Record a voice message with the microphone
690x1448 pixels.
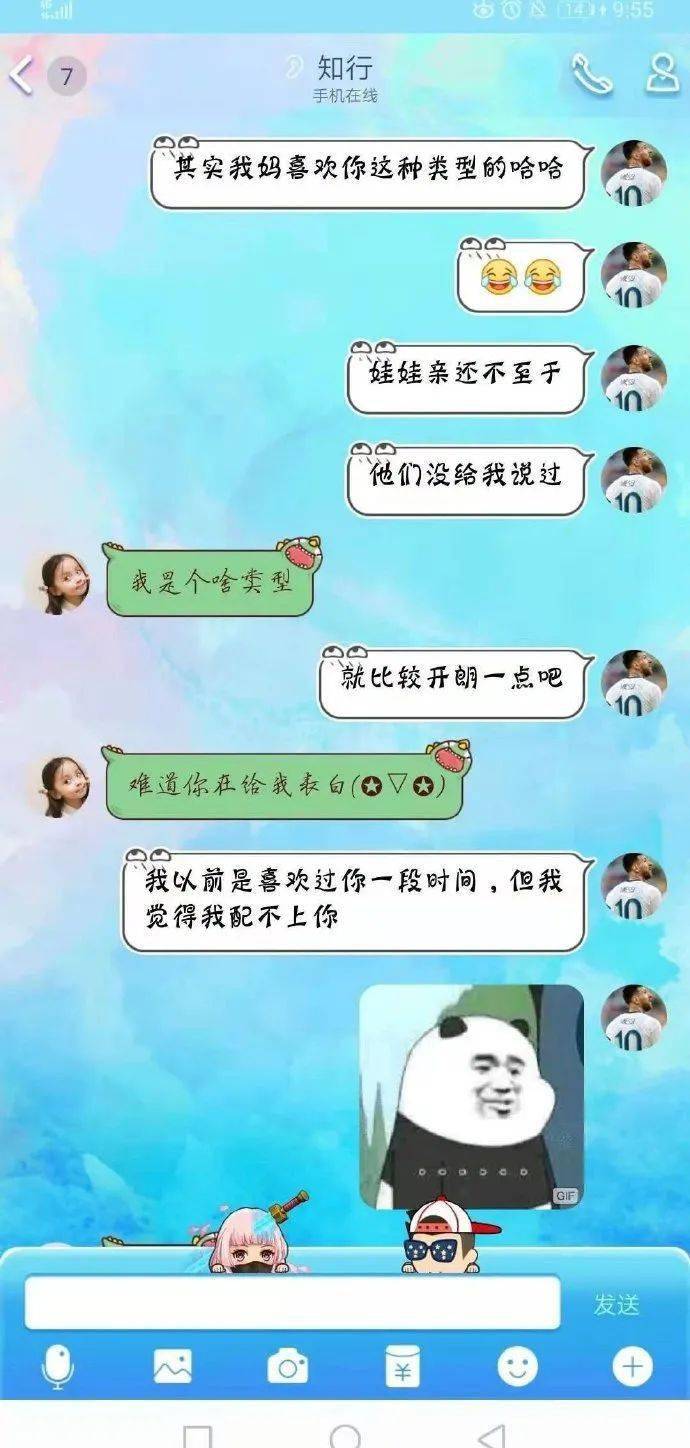pos(58,1366)
